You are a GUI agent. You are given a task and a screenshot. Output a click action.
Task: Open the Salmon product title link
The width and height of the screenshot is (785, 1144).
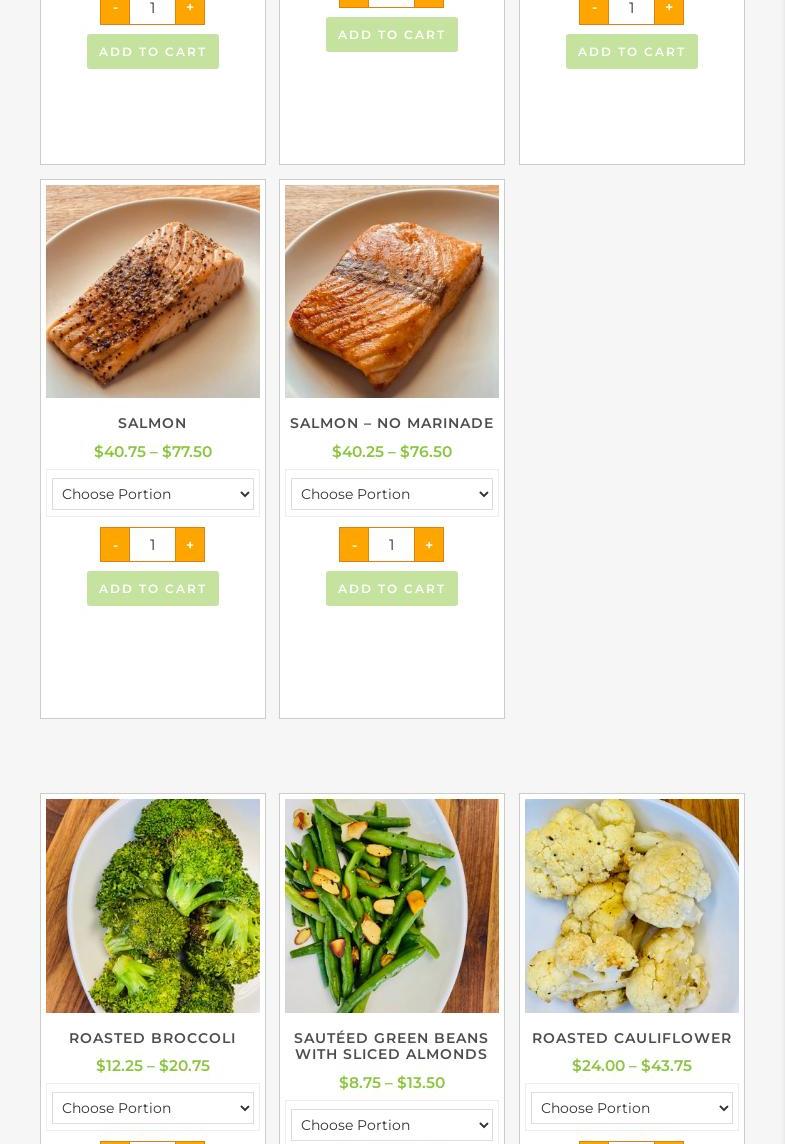coord(152,423)
